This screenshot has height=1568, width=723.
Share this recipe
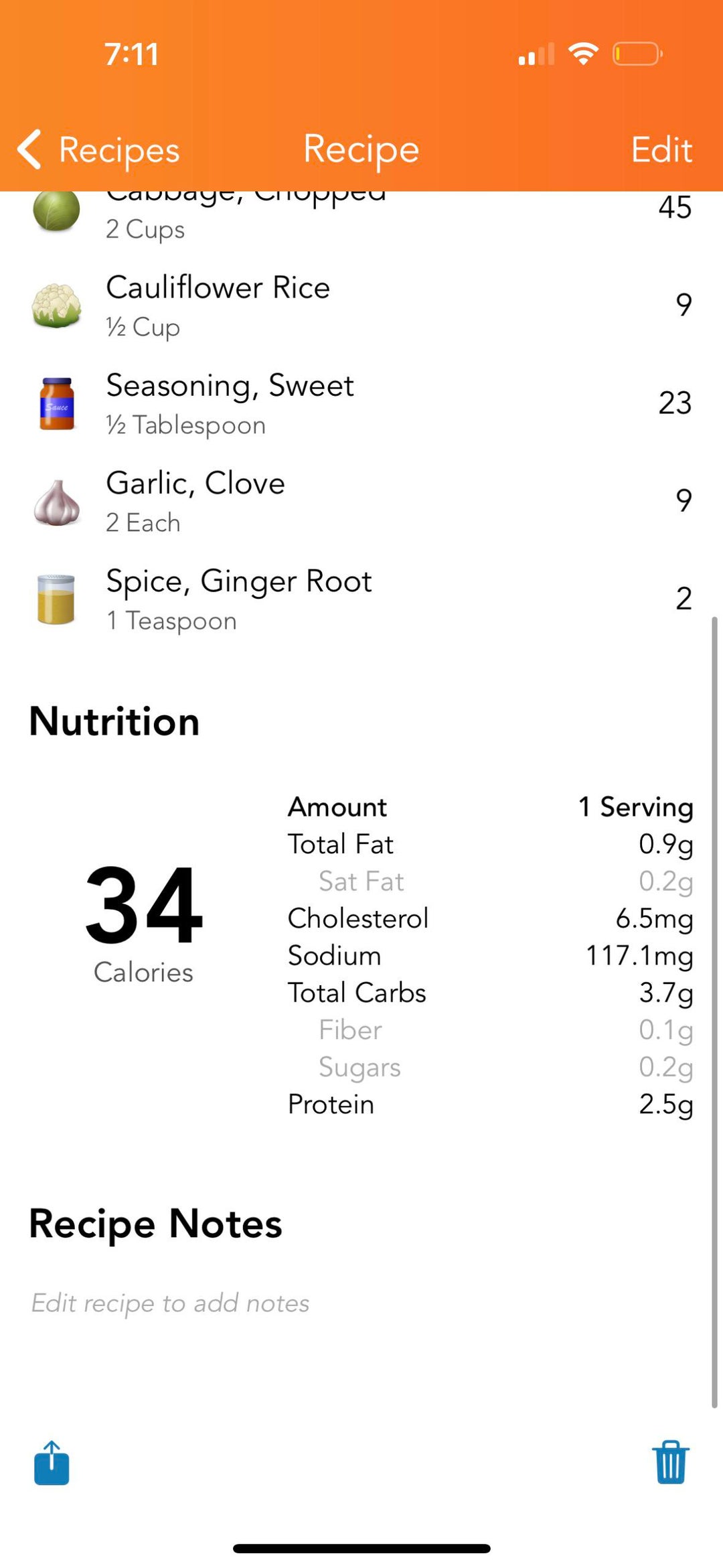point(52,1463)
